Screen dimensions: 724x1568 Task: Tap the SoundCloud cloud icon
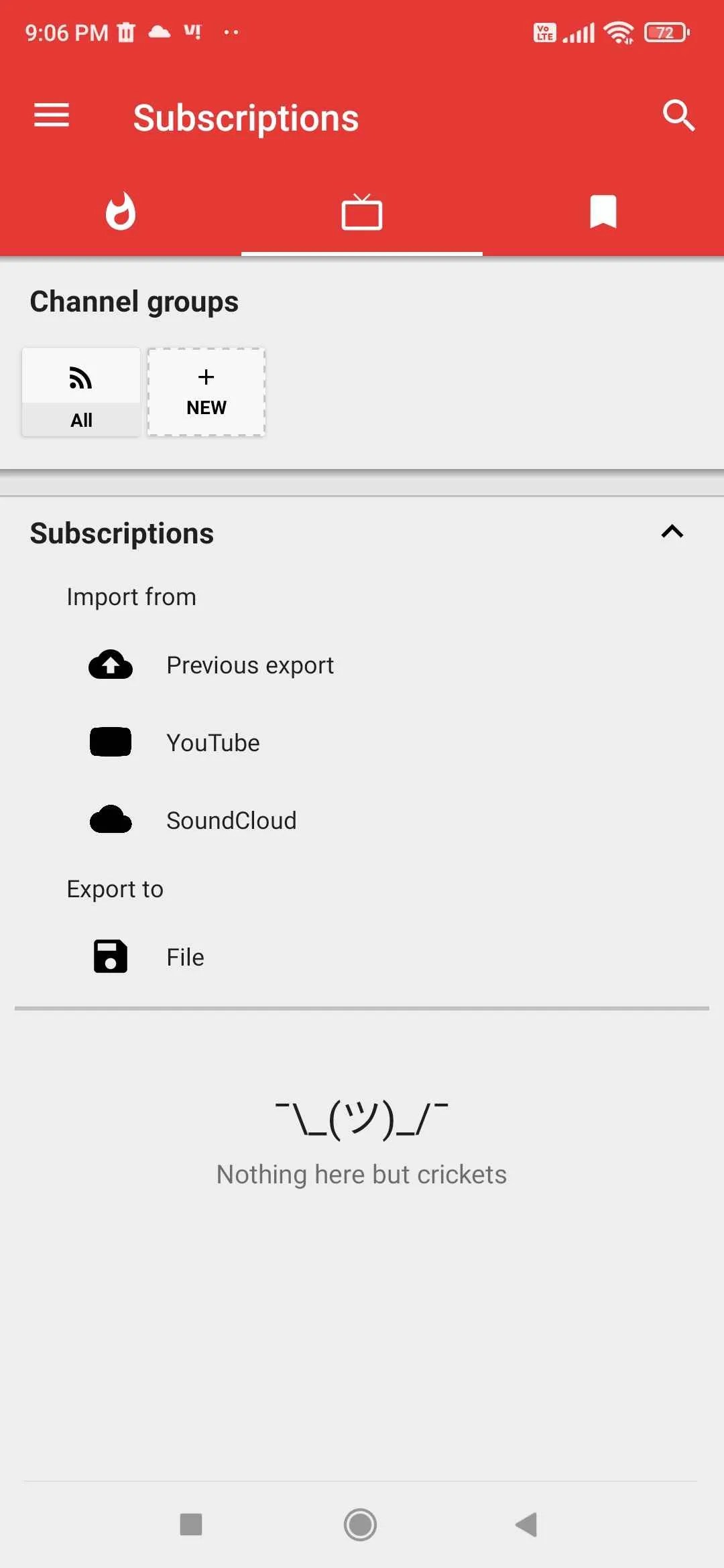[109, 820]
